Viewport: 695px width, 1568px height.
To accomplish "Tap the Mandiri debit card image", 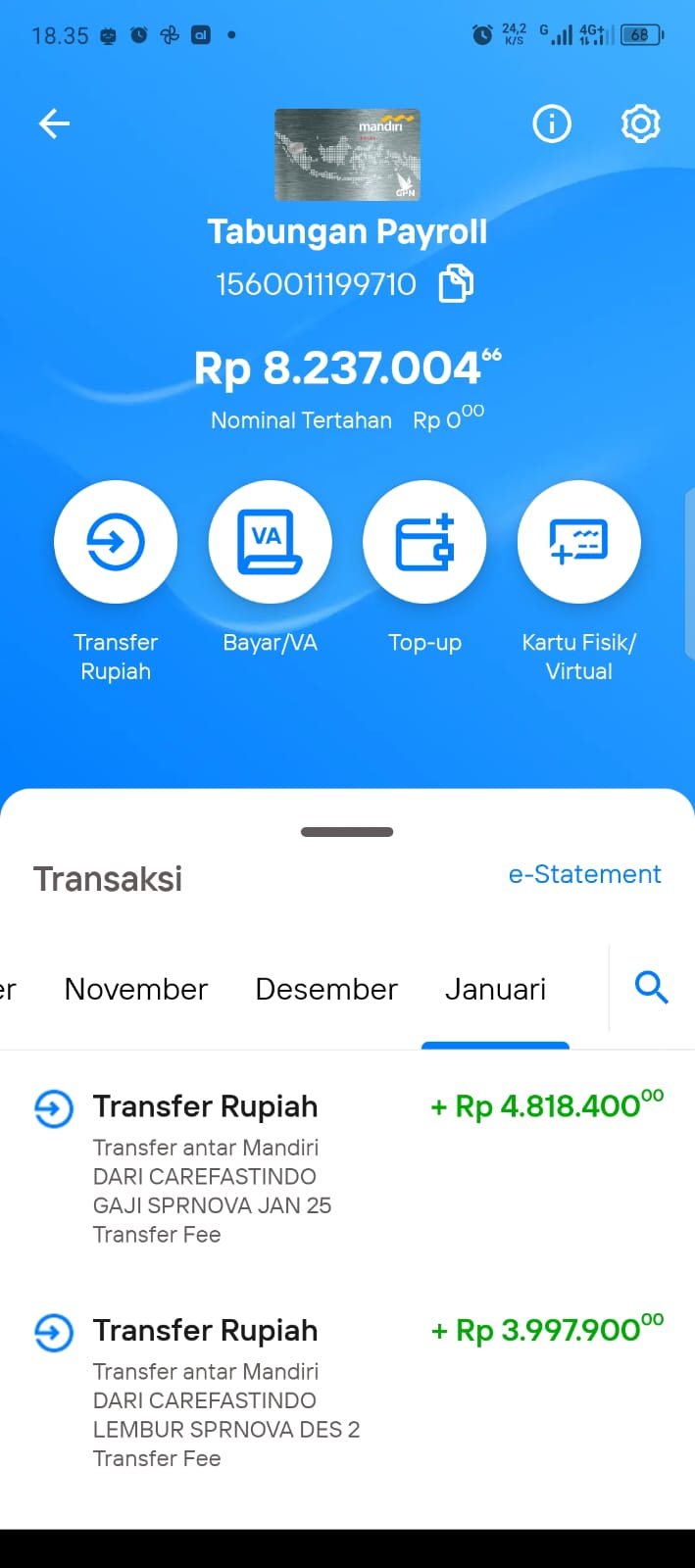I will point(347,155).
